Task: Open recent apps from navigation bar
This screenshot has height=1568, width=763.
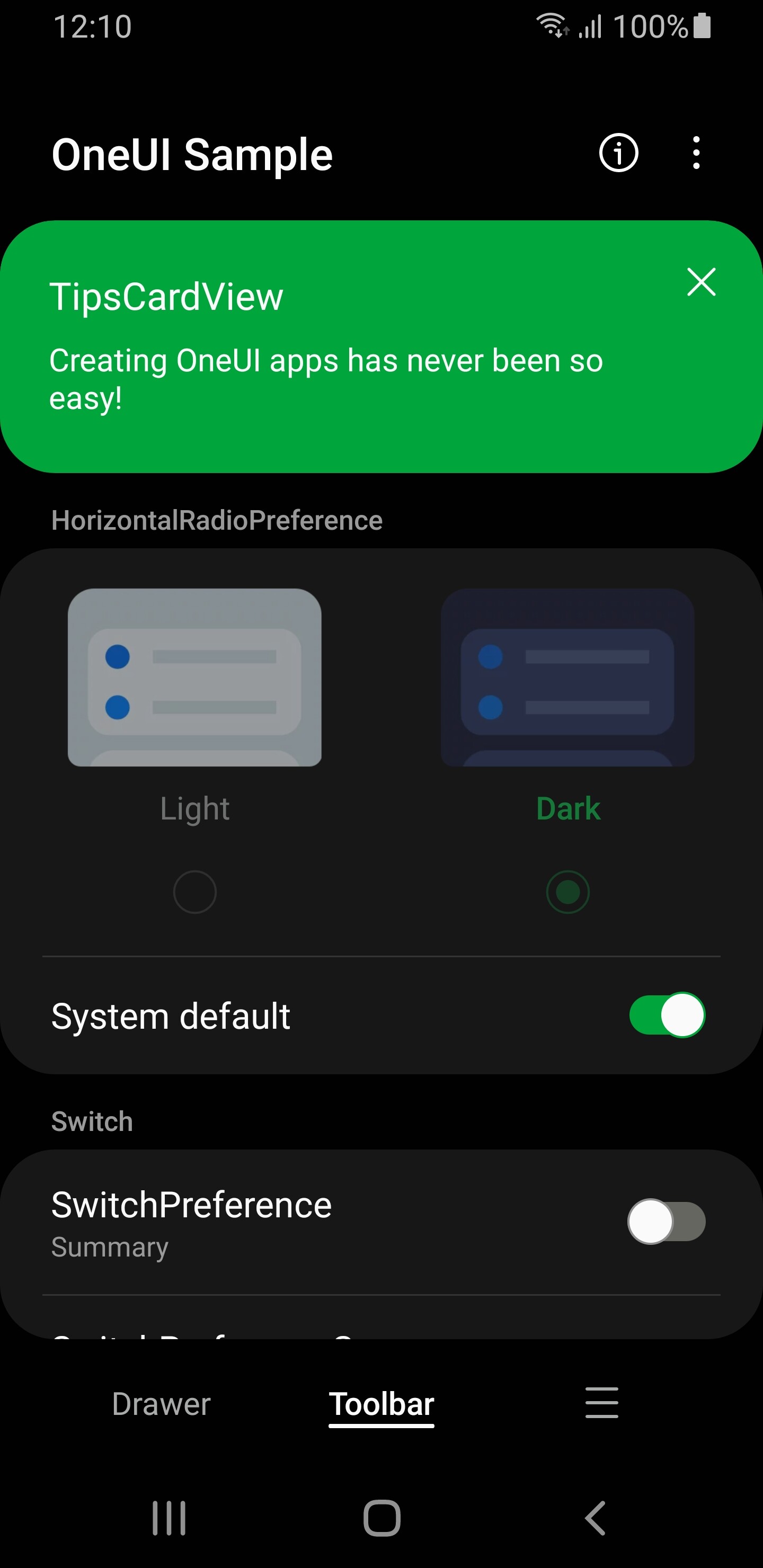Action: [168, 1518]
